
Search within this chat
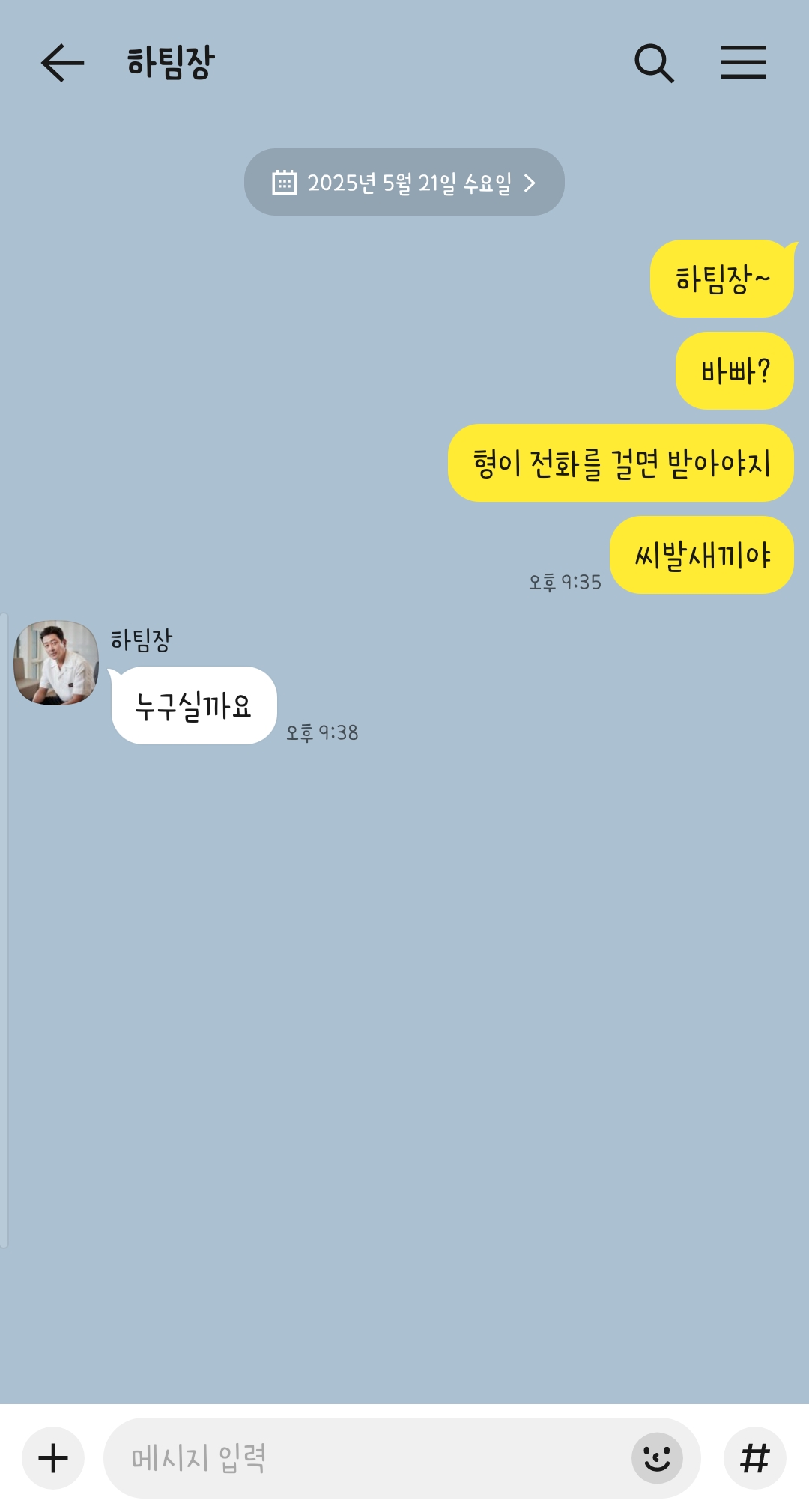(654, 63)
